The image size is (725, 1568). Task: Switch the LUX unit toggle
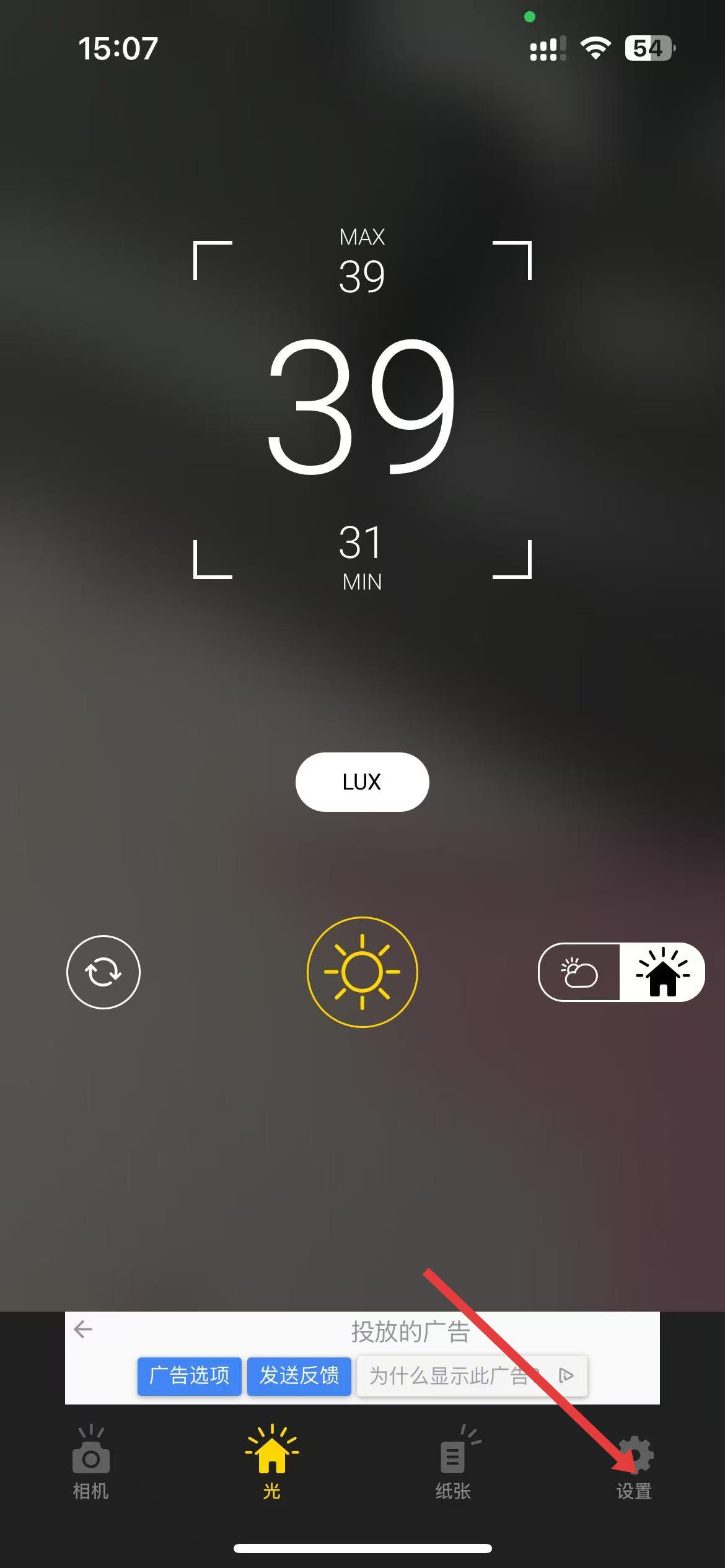[362, 782]
